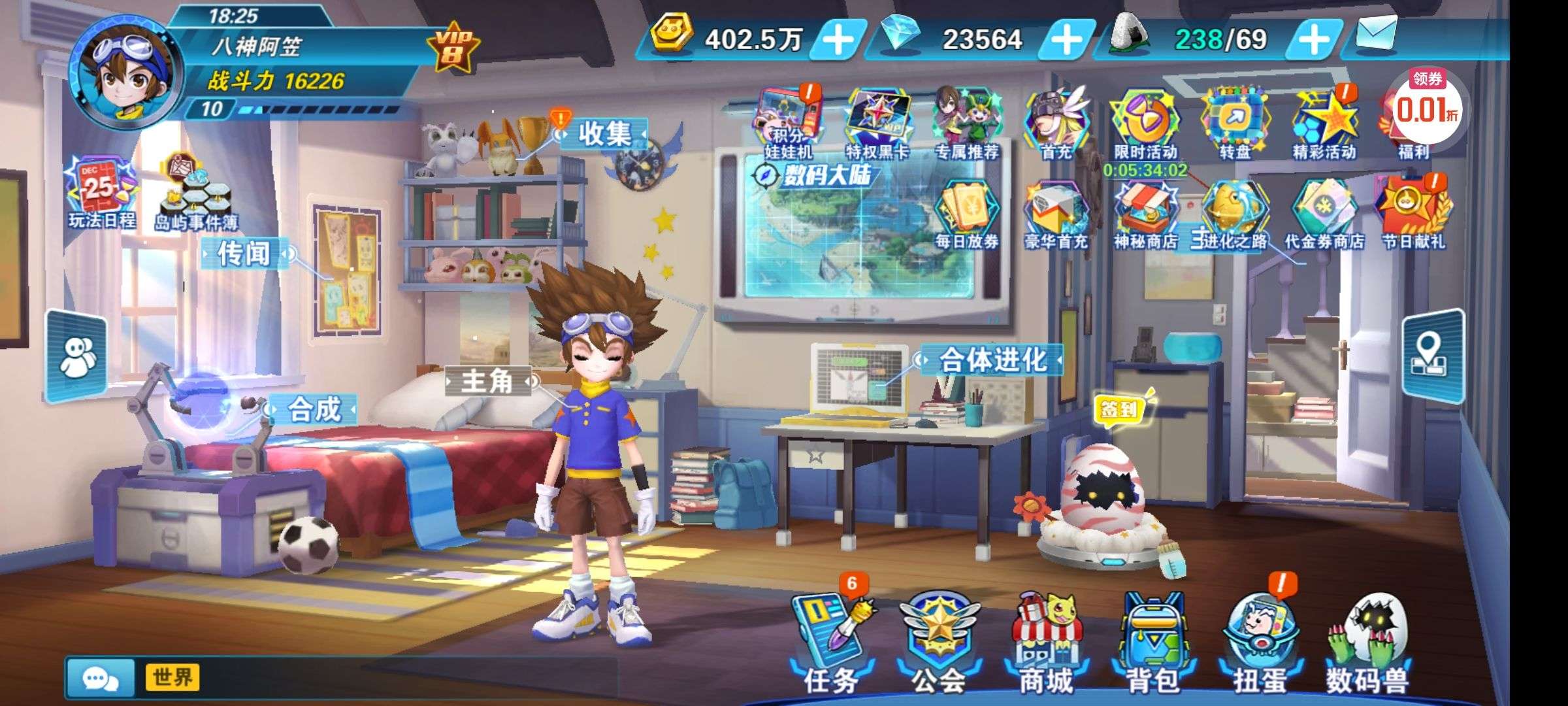Add more gold coins with plus button
1568x706 pixels.
838,40
